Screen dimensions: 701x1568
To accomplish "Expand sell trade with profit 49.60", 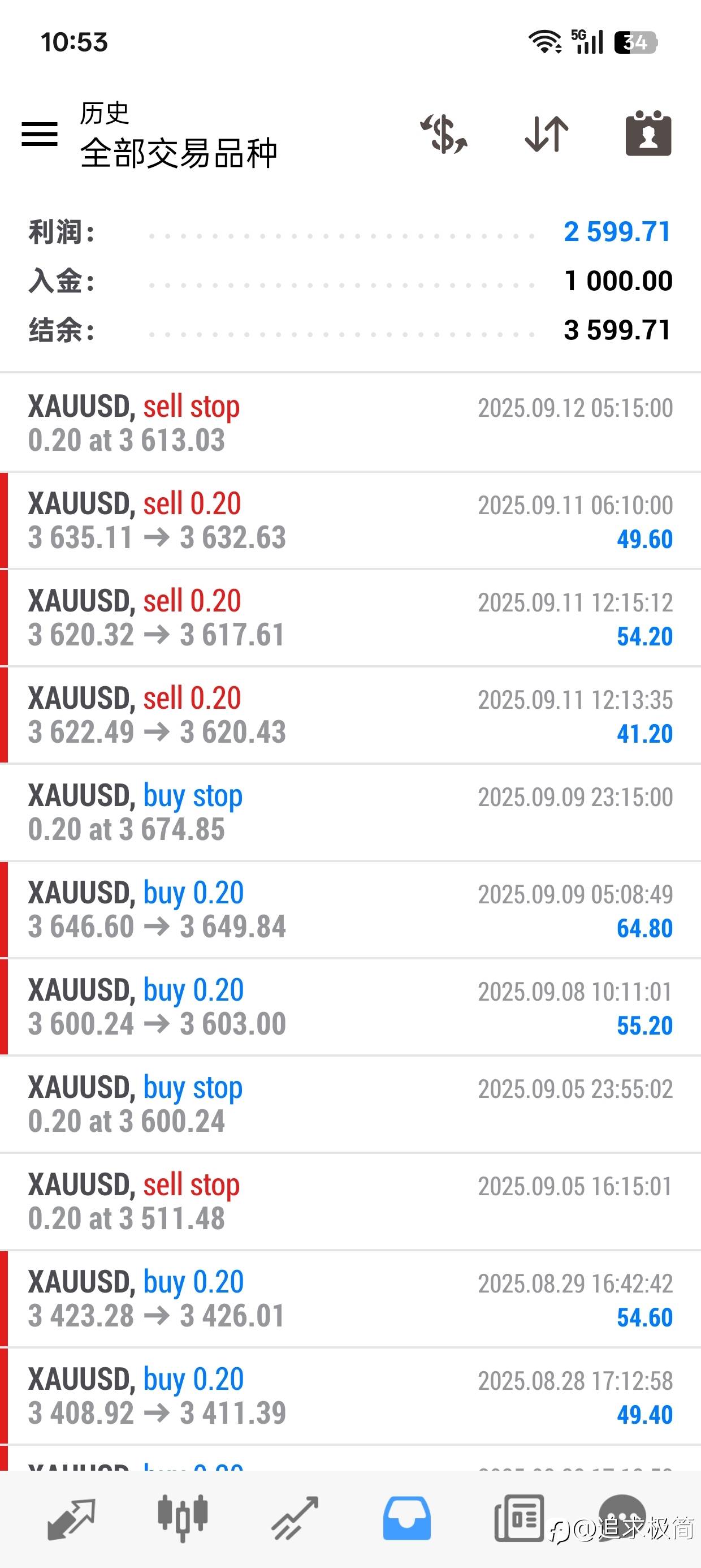I will click(350, 520).
